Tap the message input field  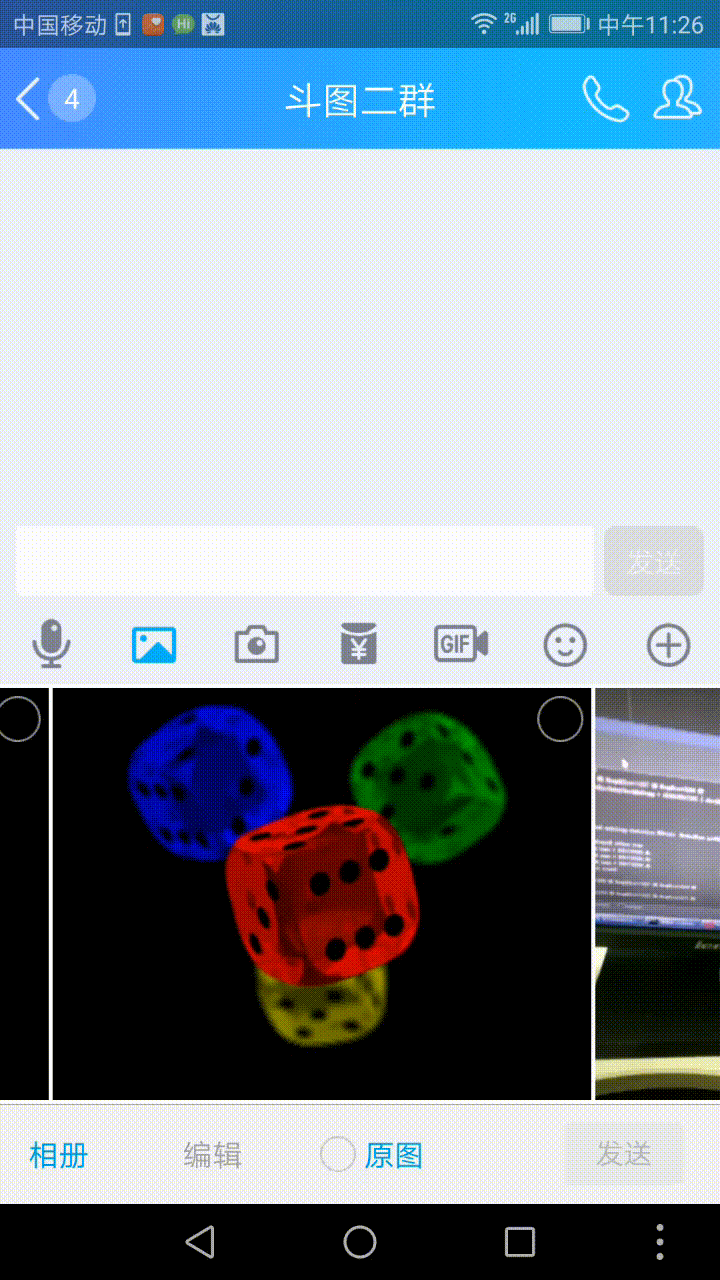(x=304, y=561)
